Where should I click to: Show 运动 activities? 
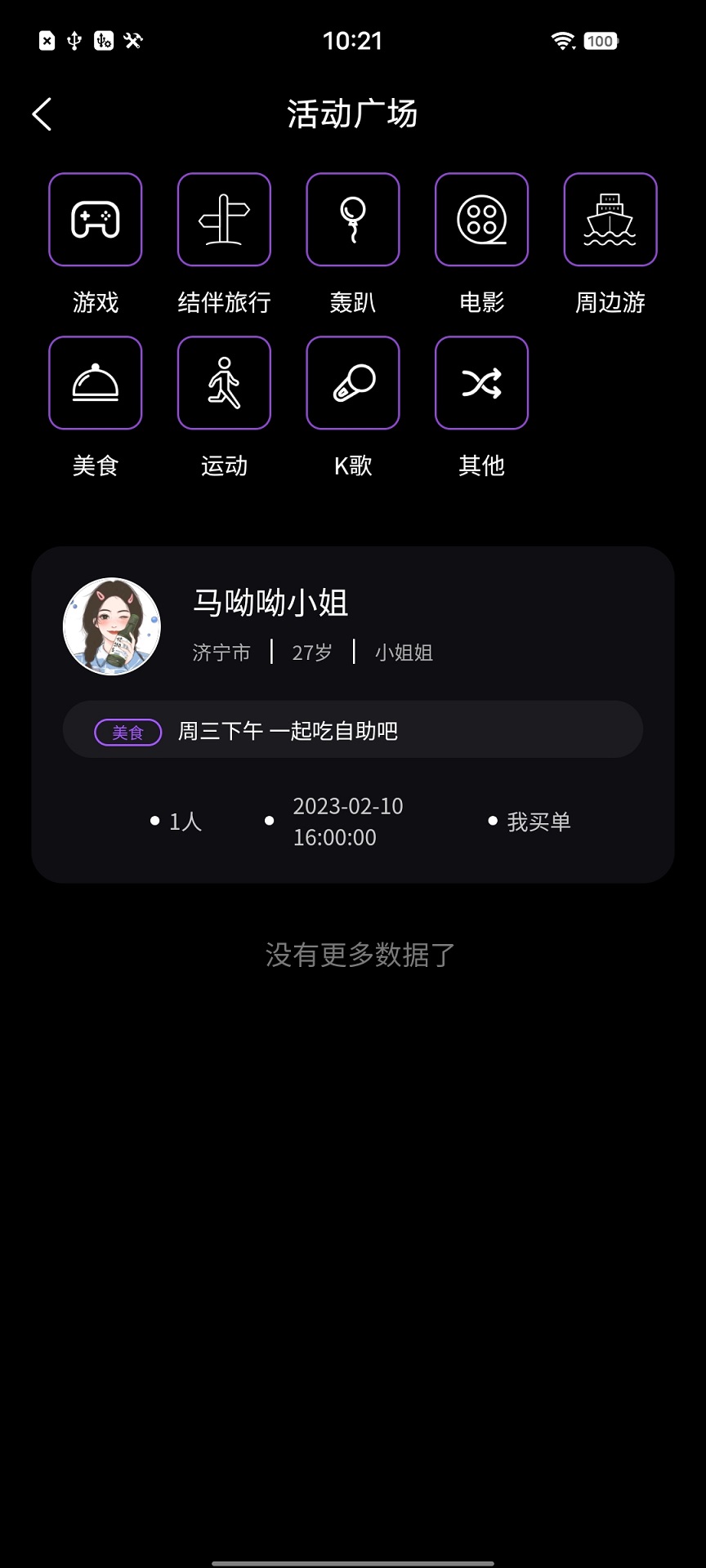click(224, 383)
